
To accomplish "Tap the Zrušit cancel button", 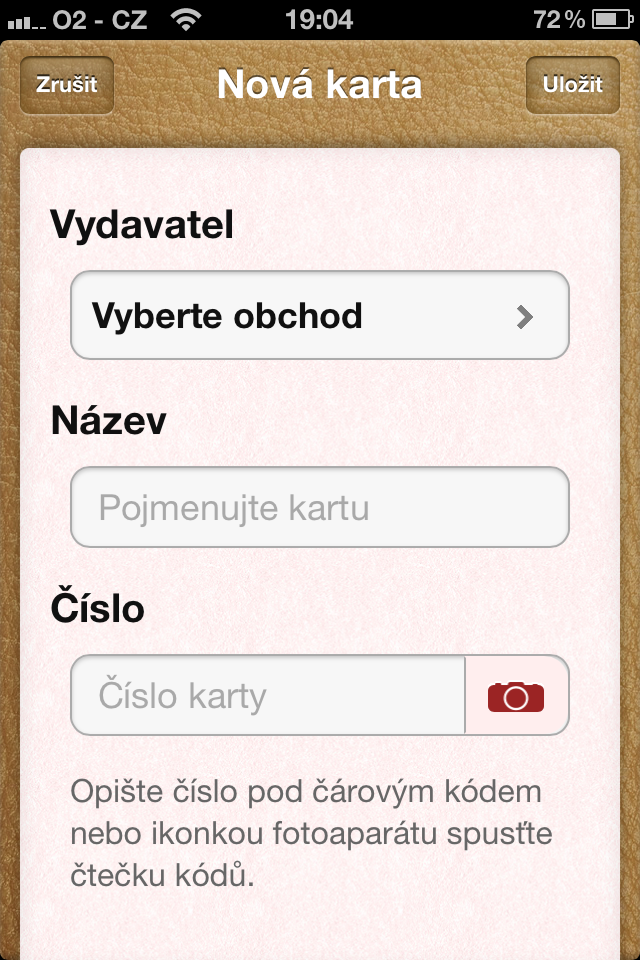I will coord(67,85).
